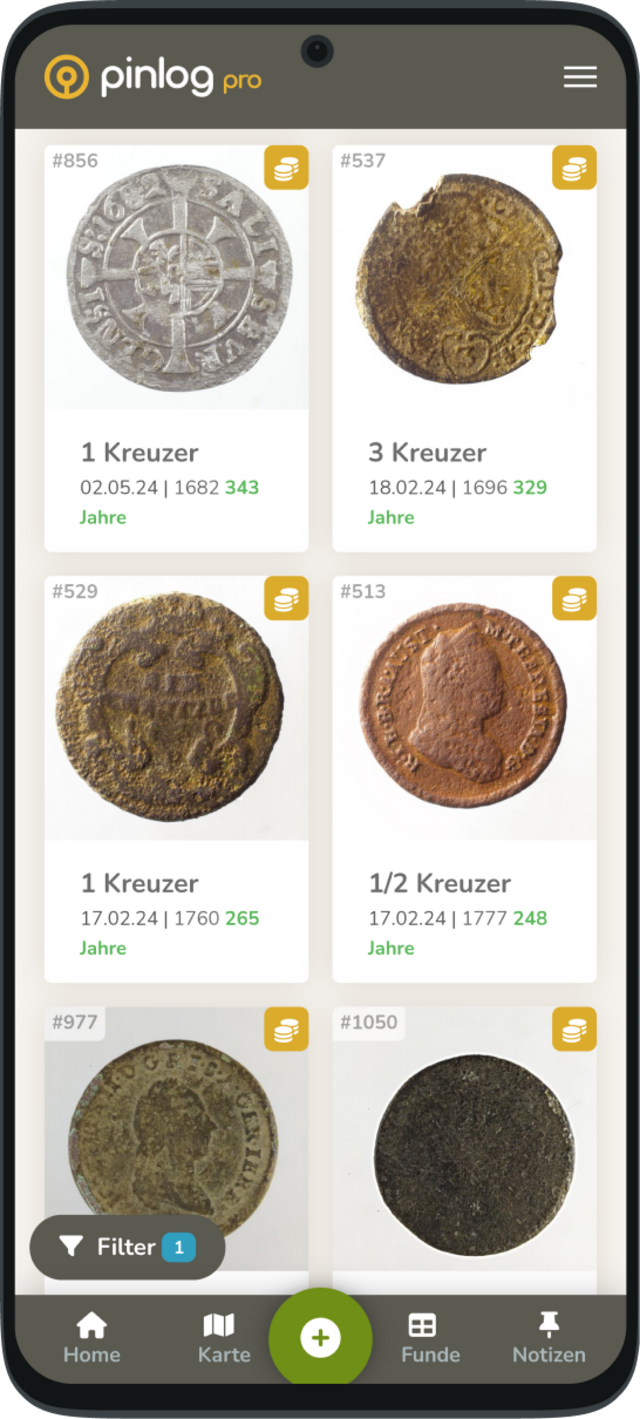Go to the Home tab
Image resolution: width=640 pixels, height=1419 pixels.
(x=91, y=1338)
